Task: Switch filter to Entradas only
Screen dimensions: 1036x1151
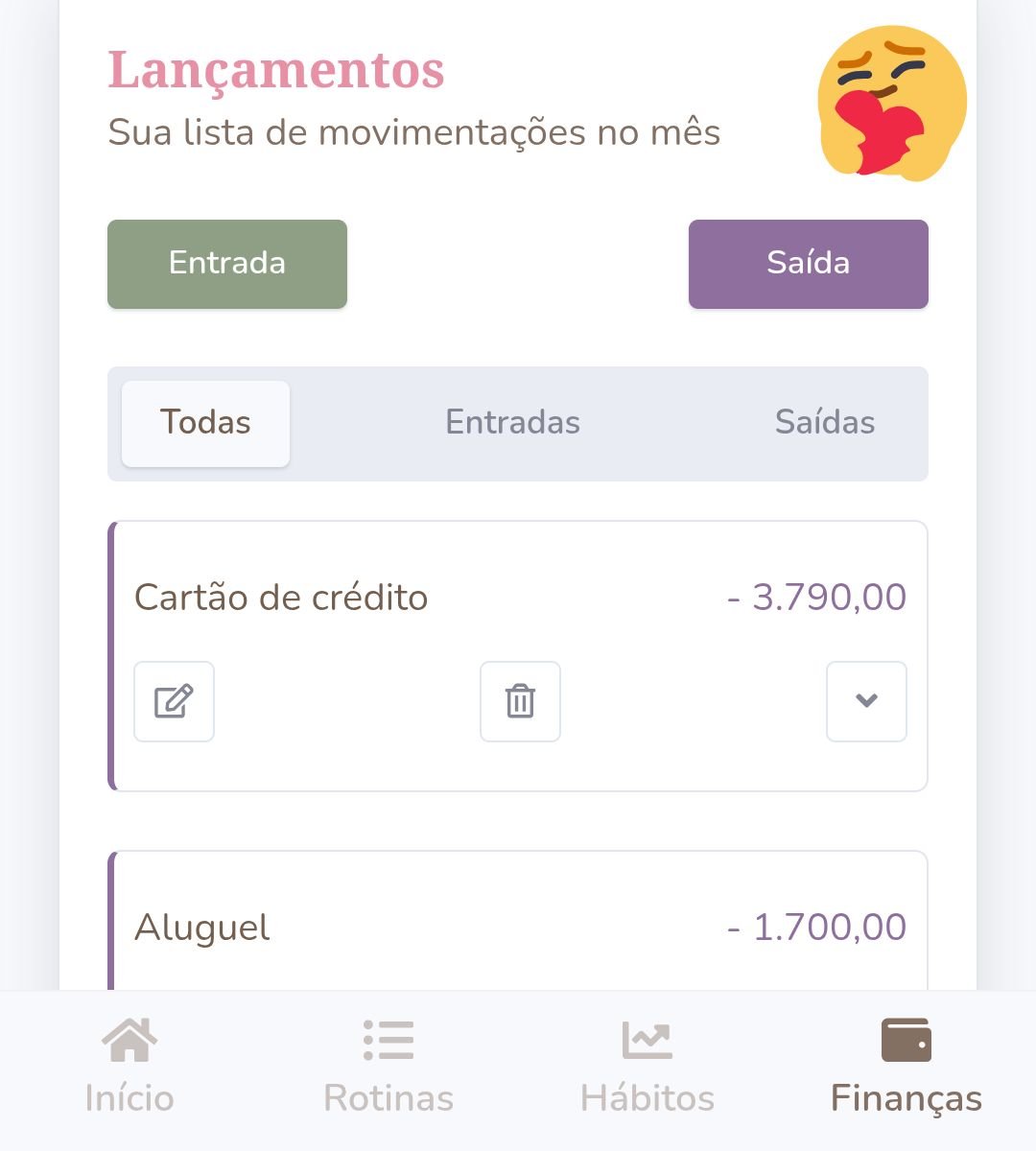Action: pyautogui.click(x=512, y=422)
